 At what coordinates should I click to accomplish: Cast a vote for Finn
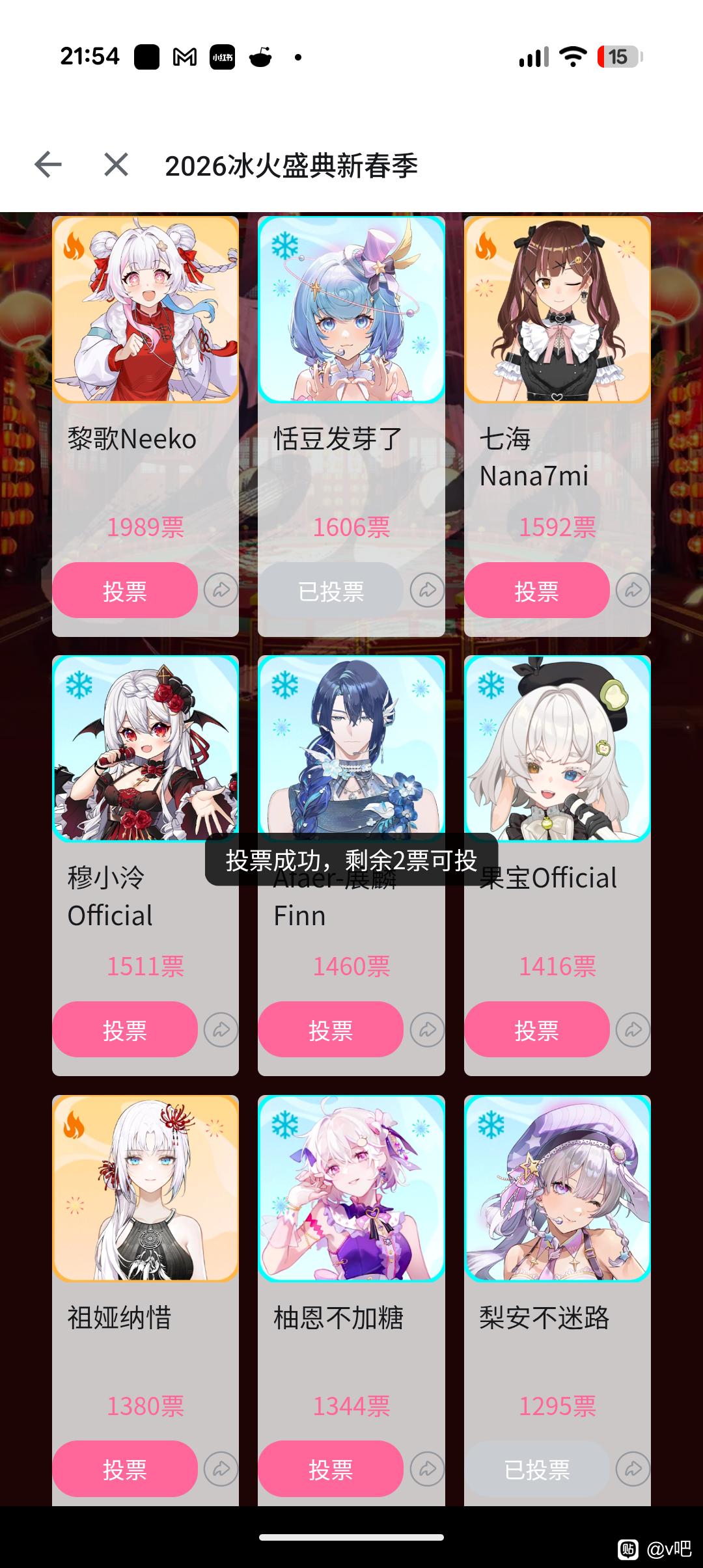[331, 1030]
